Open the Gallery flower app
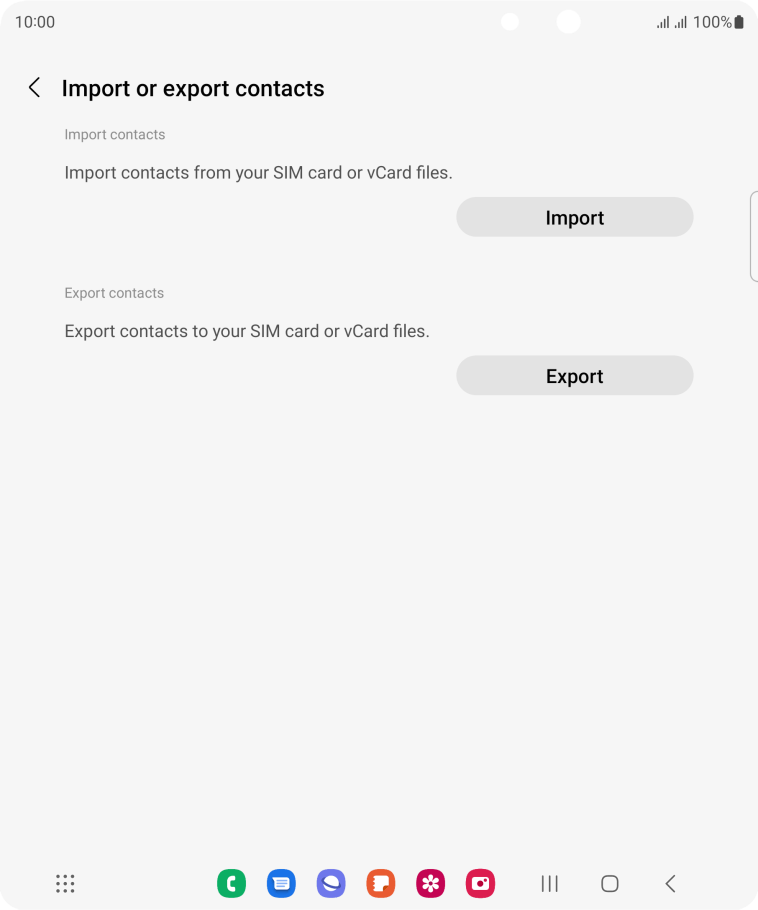Screen dimensions: 758x910 [431, 883]
